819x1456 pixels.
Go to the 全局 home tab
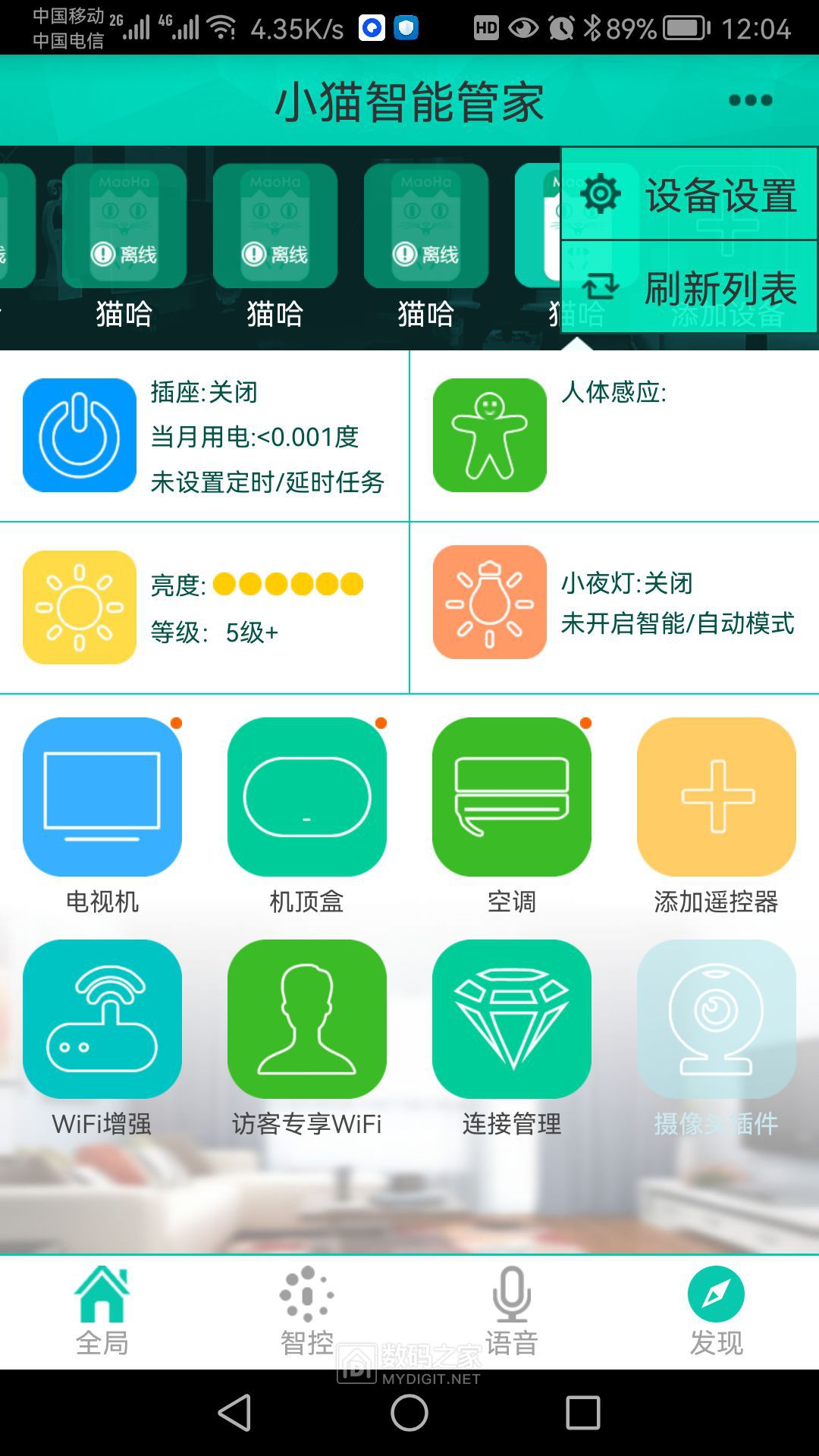102,1311
